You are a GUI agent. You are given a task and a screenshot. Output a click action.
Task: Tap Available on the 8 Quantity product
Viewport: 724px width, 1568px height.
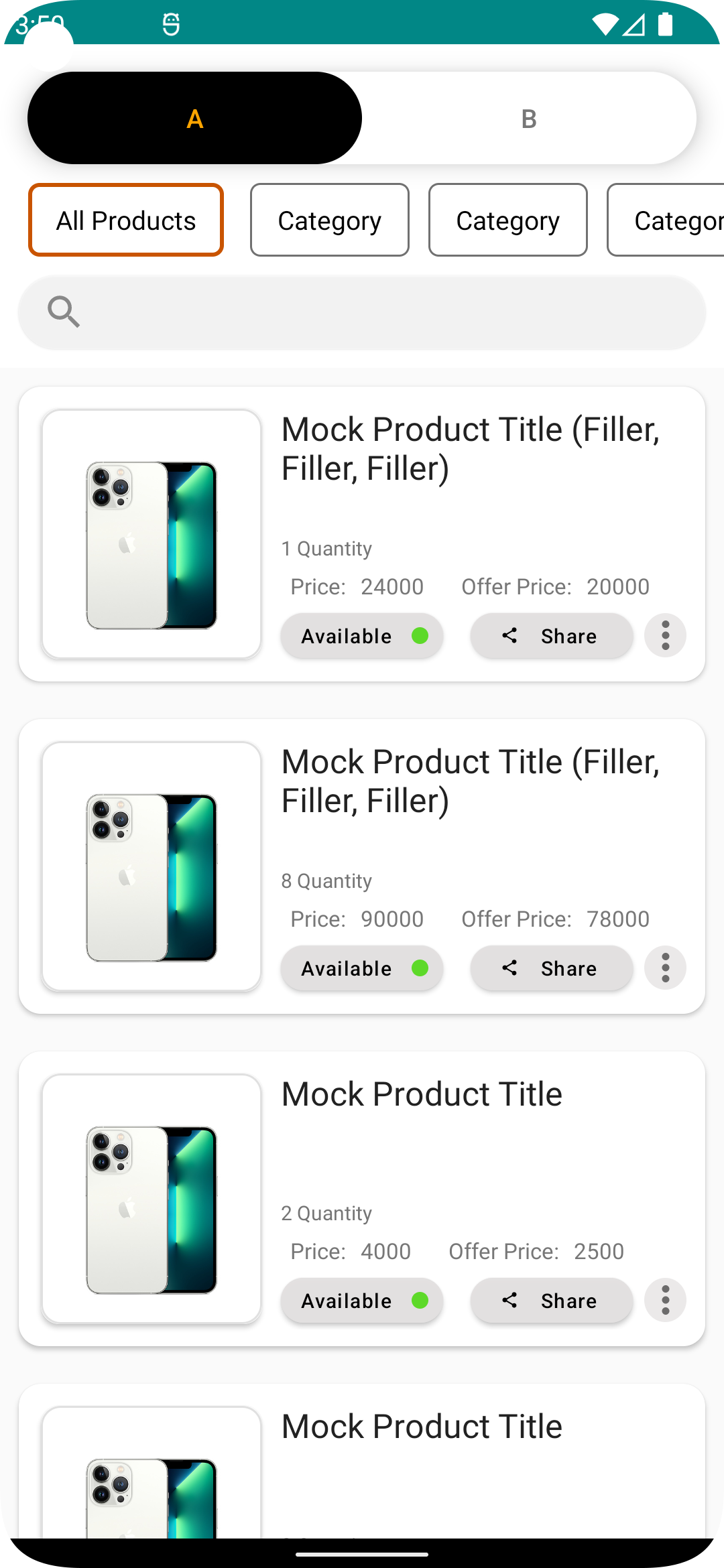(x=362, y=968)
